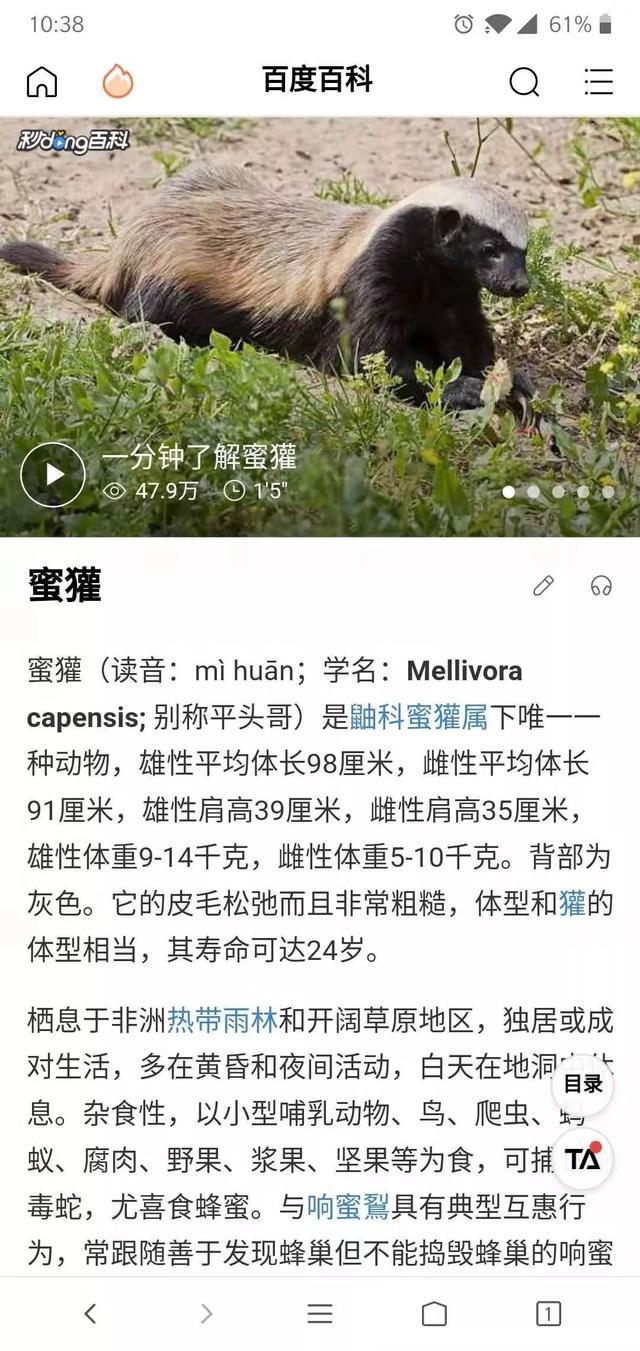Go back with the browser back arrow
This screenshot has width=640, height=1351.
(x=90, y=1313)
